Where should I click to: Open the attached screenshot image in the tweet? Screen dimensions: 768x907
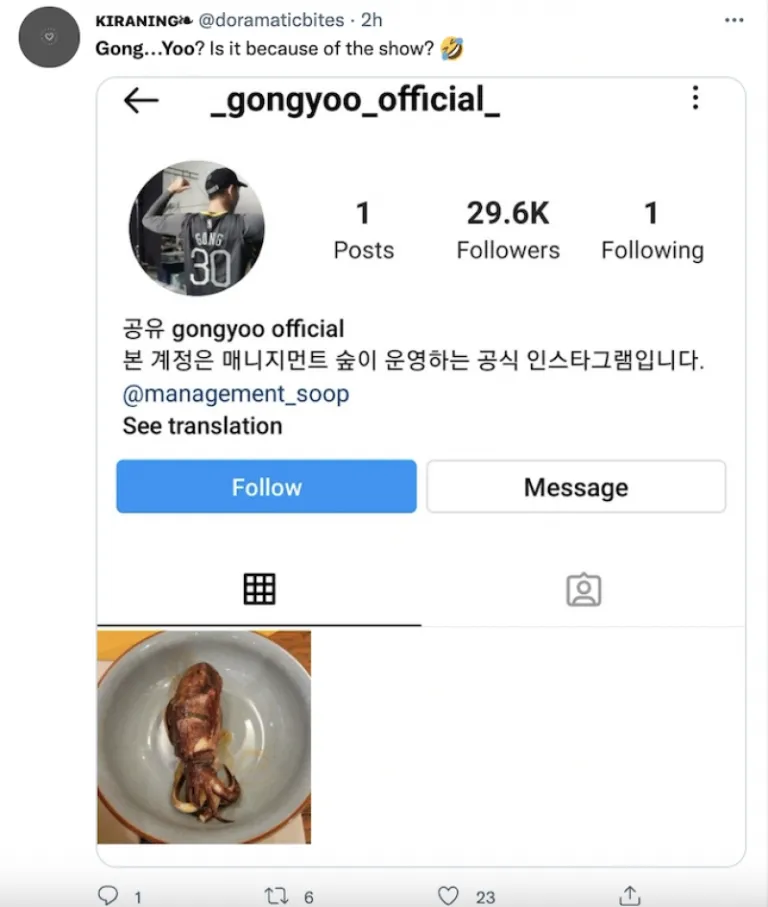(x=421, y=470)
